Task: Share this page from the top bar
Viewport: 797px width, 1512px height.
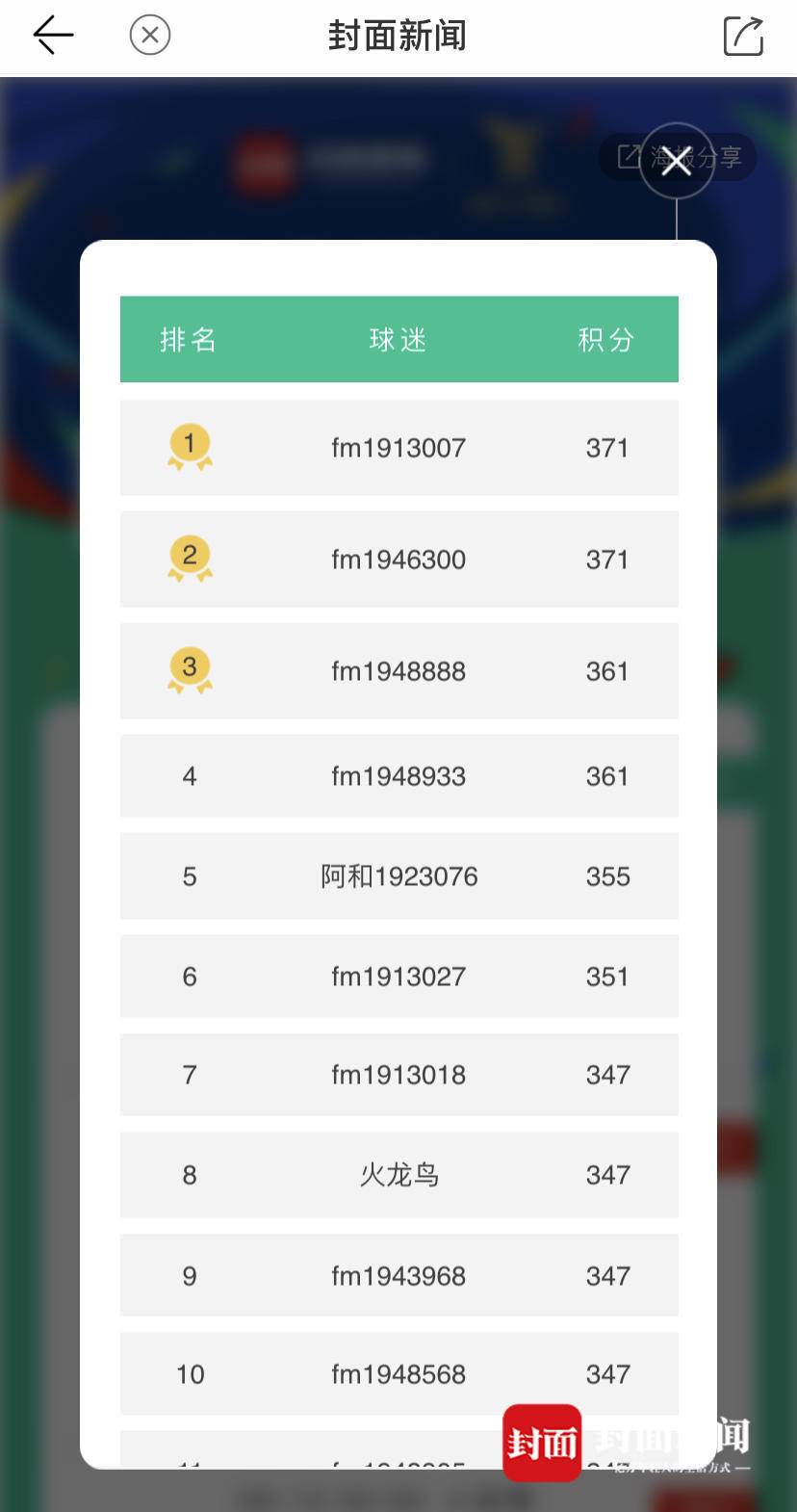Action: coord(743,36)
